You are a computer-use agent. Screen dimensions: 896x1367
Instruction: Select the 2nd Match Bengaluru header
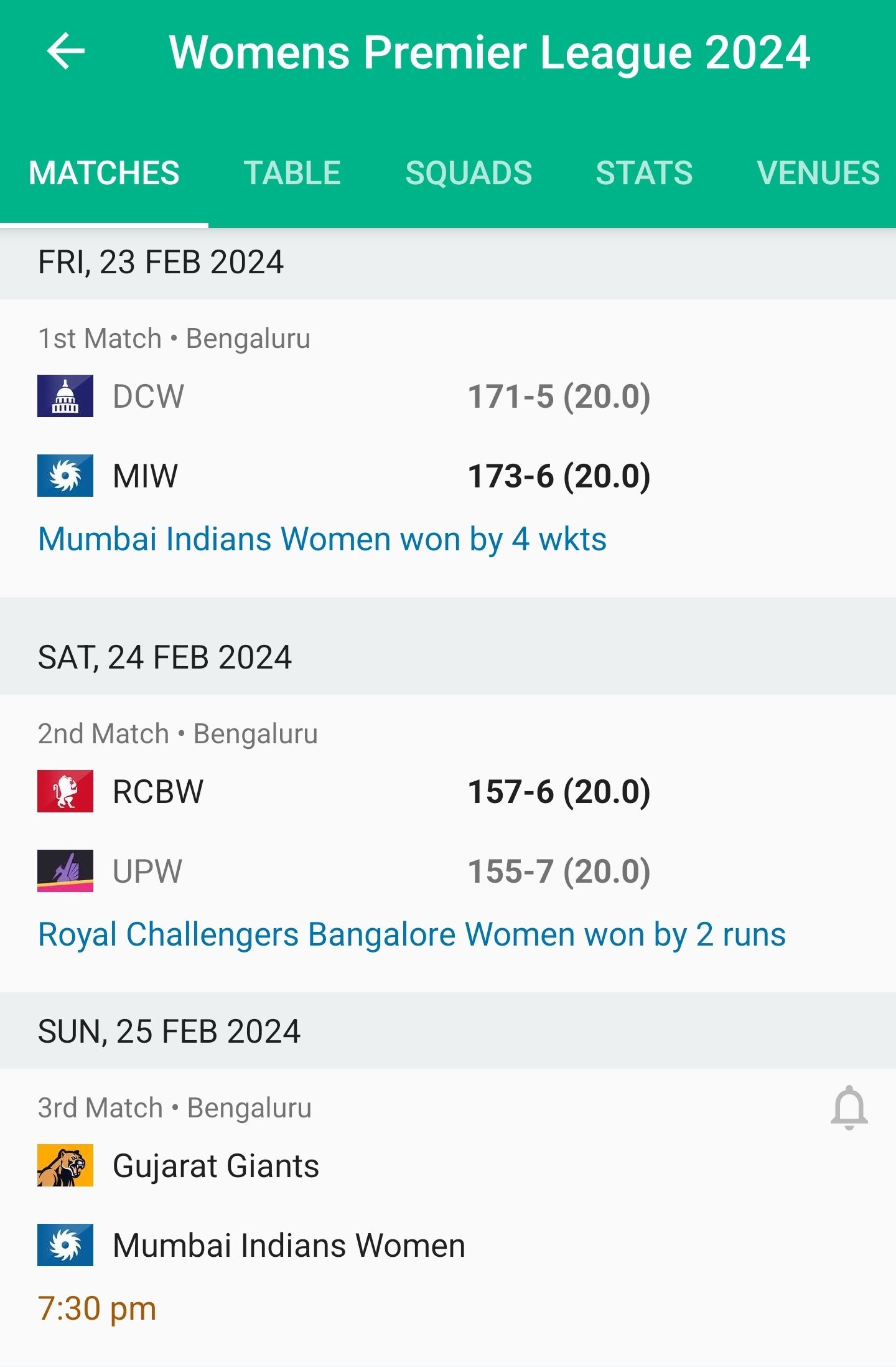point(179,733)
